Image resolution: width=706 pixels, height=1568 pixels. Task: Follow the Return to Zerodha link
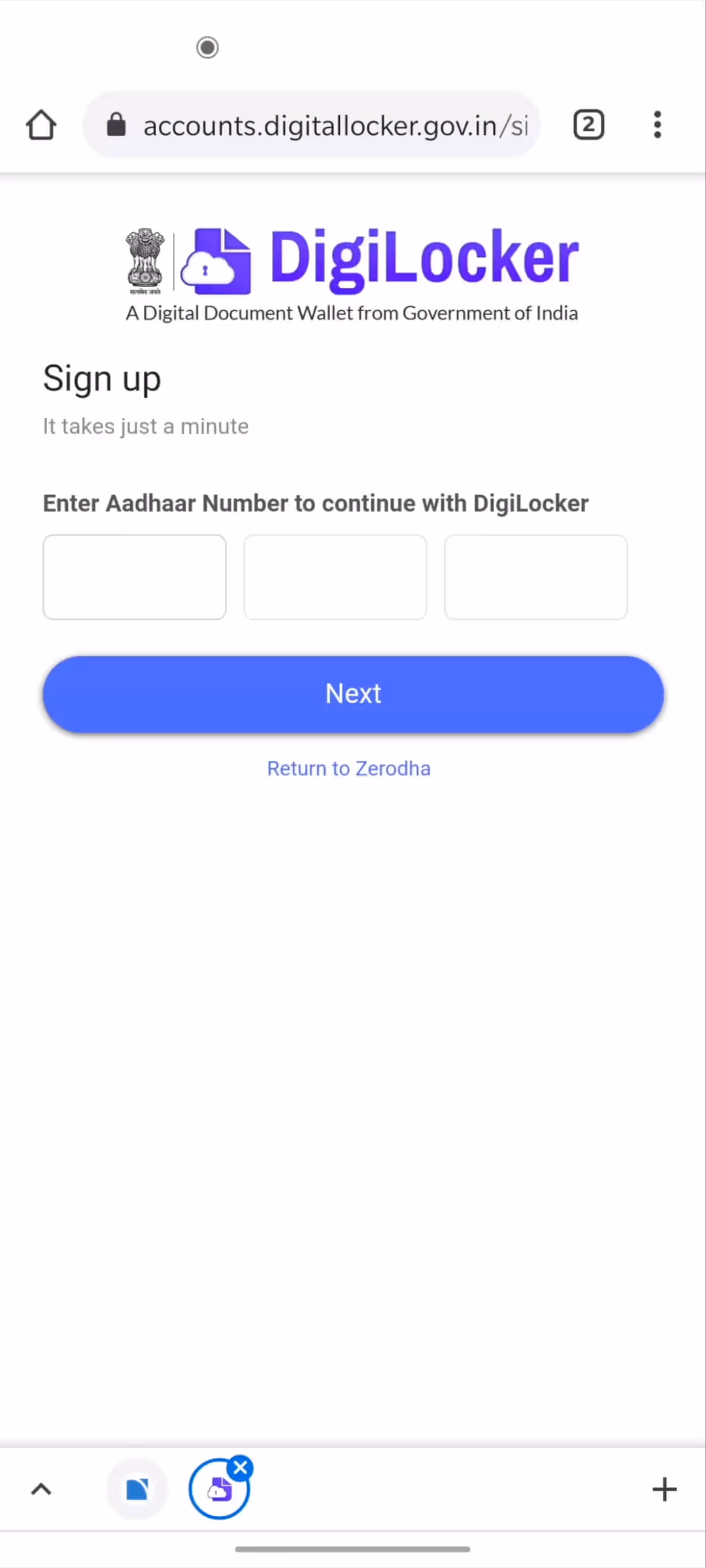(x=349, y=768)
